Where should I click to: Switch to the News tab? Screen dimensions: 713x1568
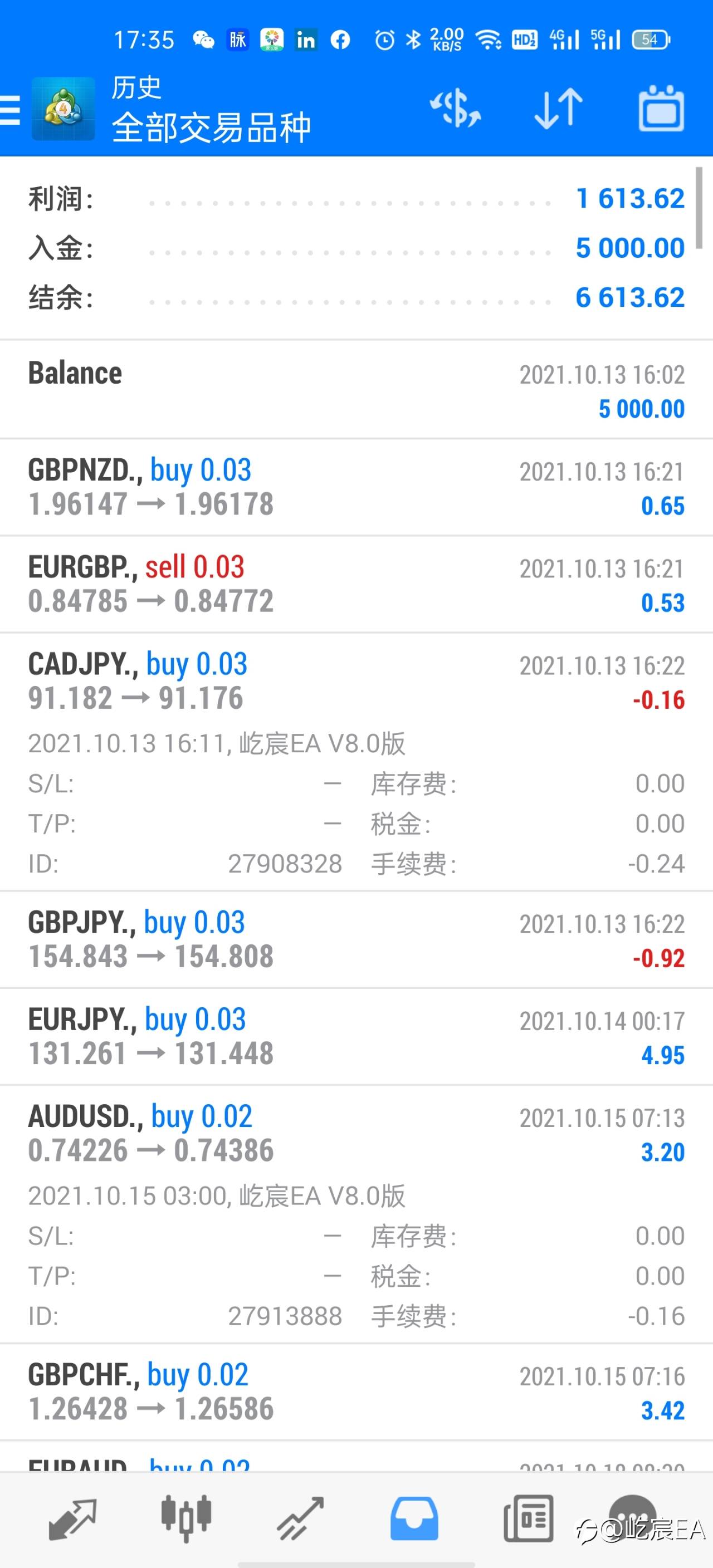pos(529,1518)
